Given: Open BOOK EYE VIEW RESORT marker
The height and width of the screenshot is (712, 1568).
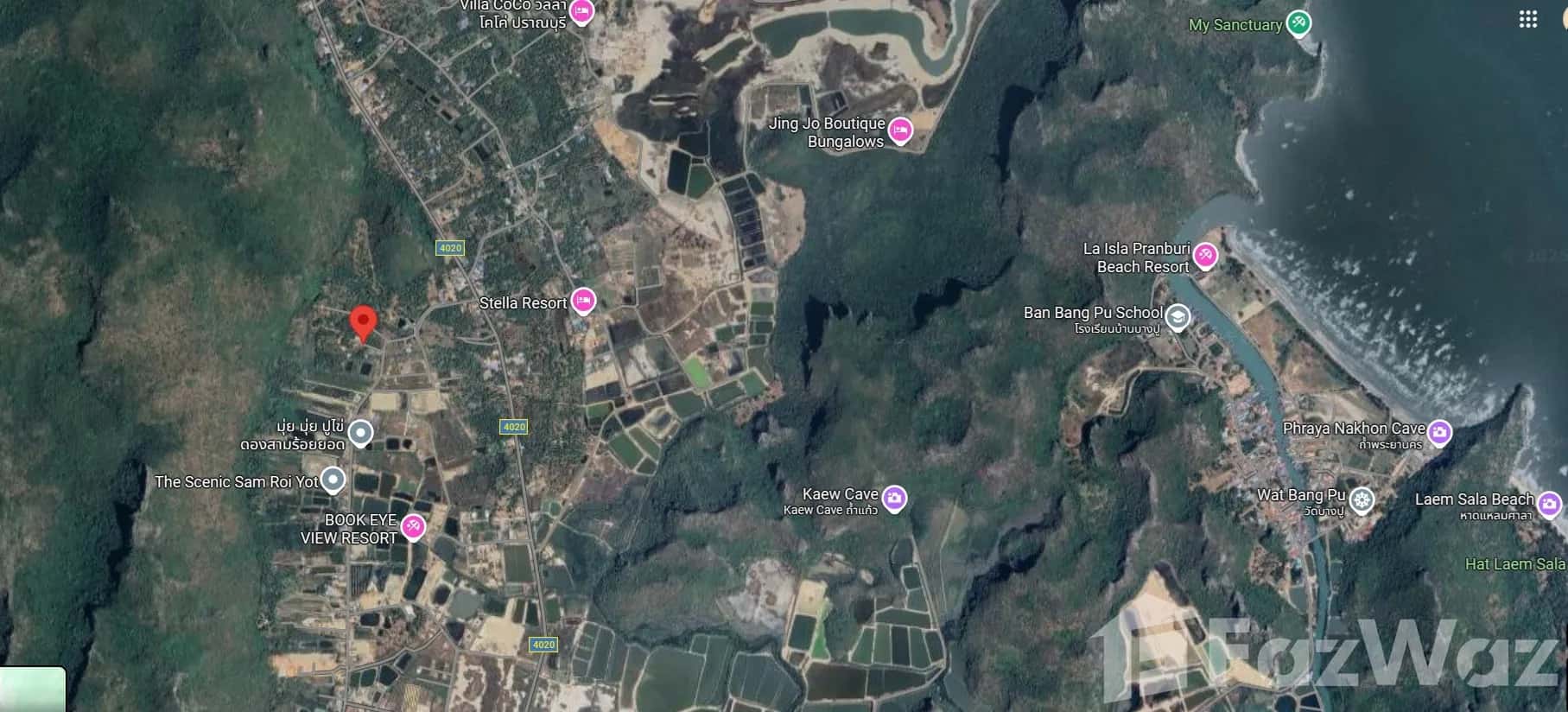Looking at the screenshot, I should click(x=414, y=525).
